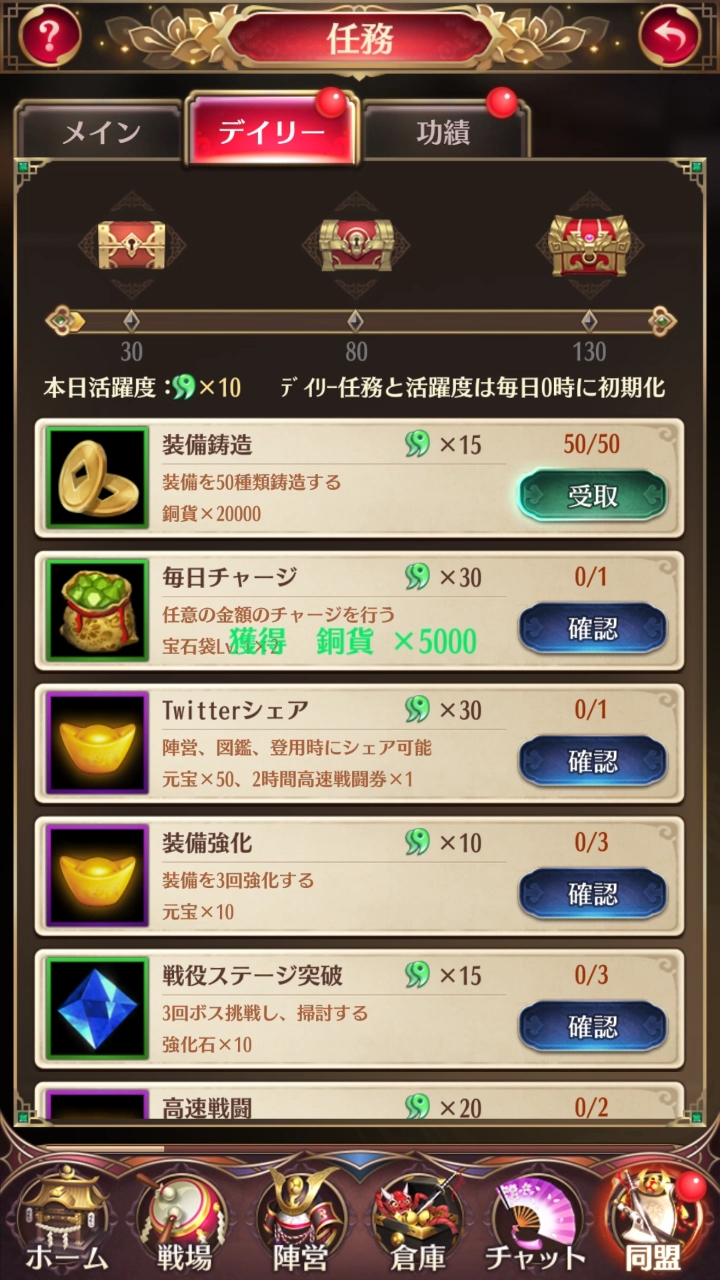Go back with the red arrow
The height and width of the screenshot is (1280, 720).
click(669, 37)
